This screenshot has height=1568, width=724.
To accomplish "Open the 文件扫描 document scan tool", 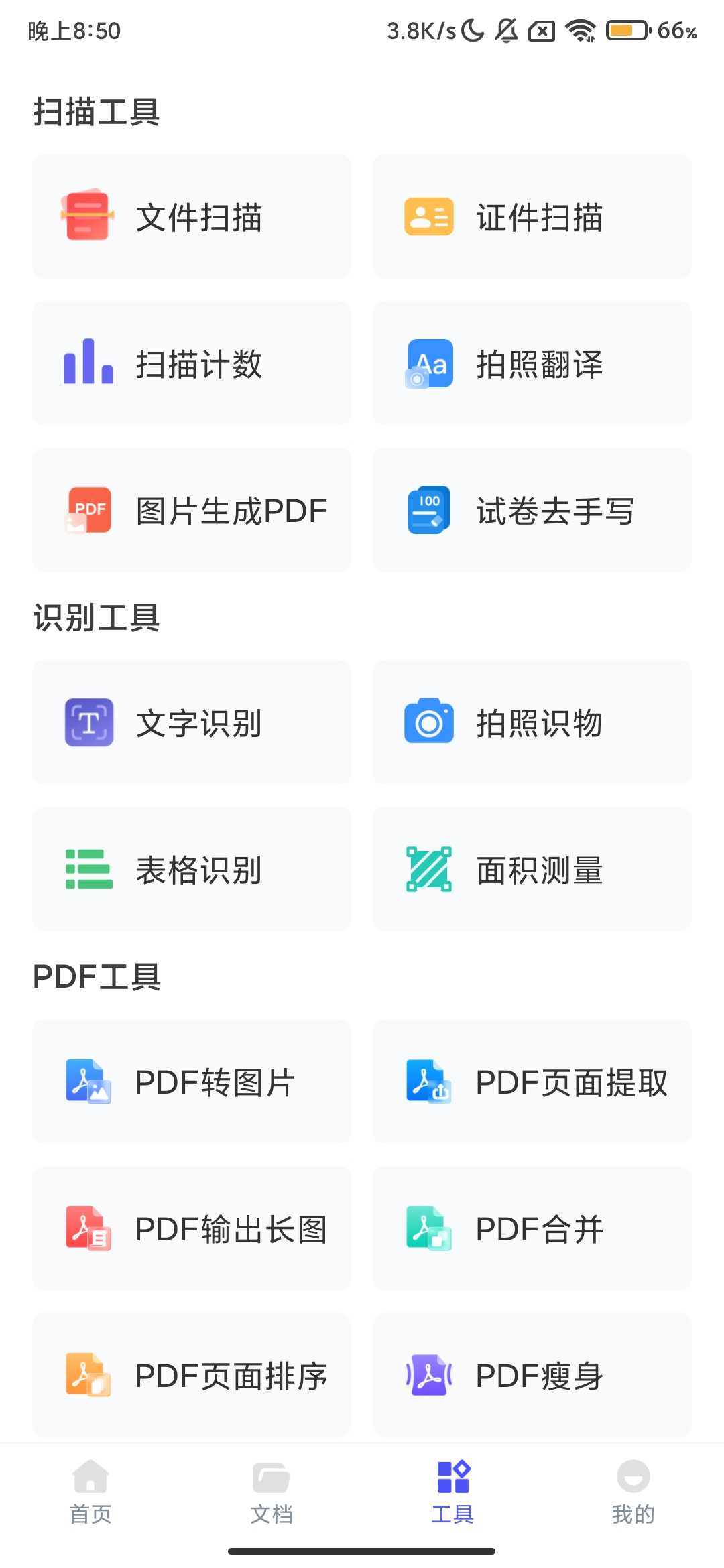I will pyautogui.click(x=191, y=216).
